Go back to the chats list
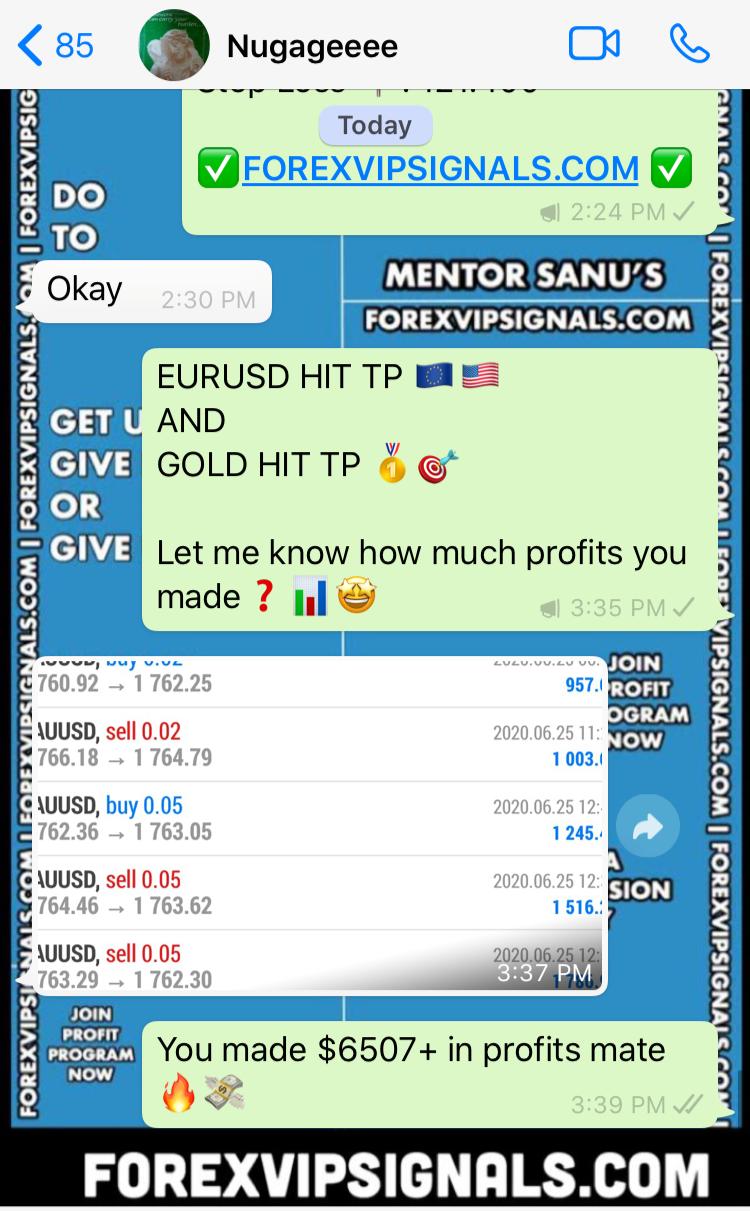 click(55, 45)
